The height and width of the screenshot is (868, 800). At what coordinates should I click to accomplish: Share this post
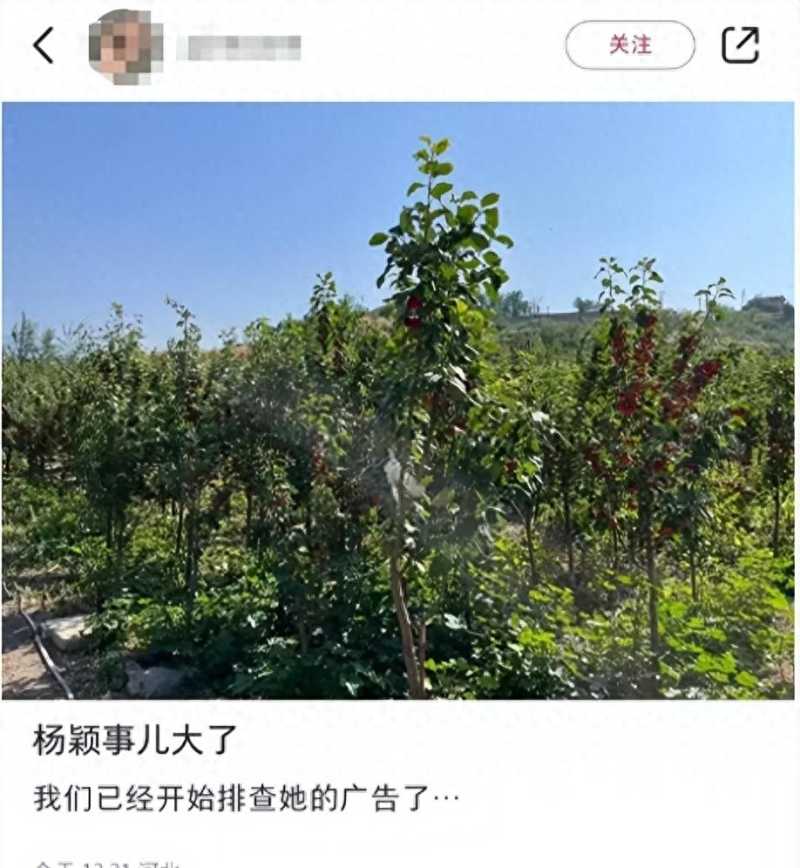click(x=740, y=45)
